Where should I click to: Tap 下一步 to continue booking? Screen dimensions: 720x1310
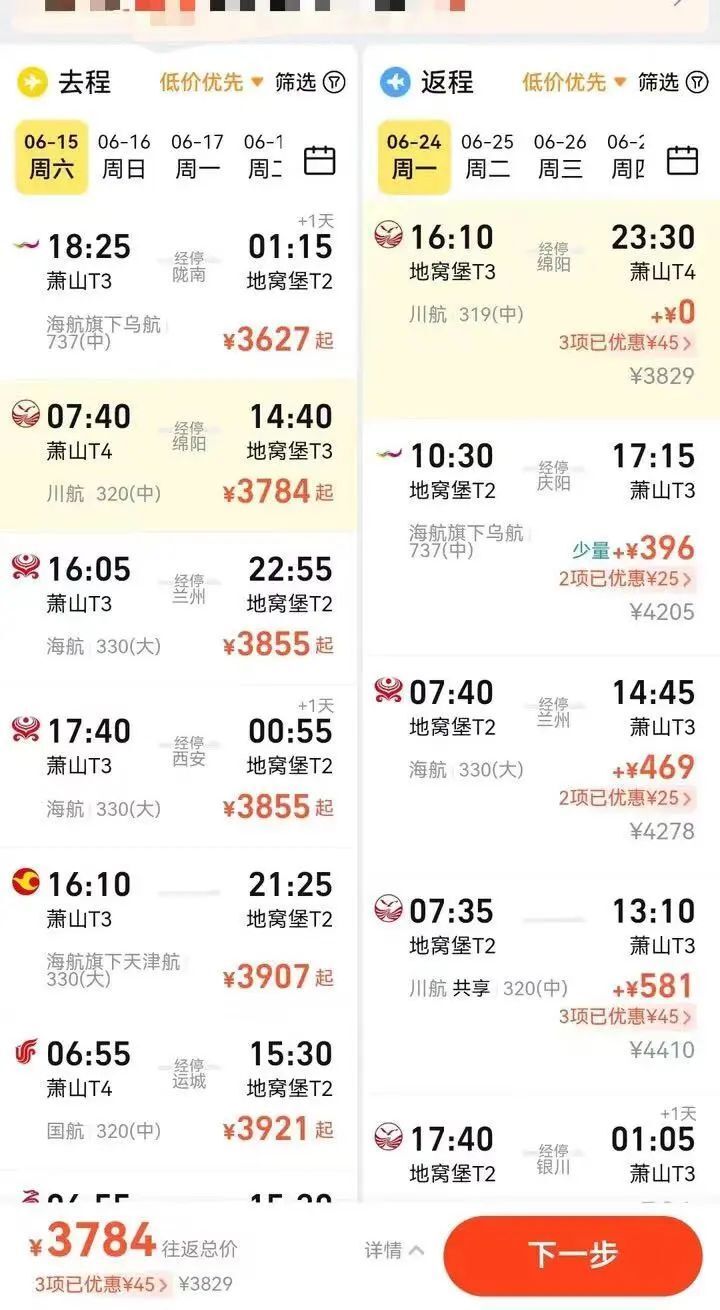[573, 1254]
